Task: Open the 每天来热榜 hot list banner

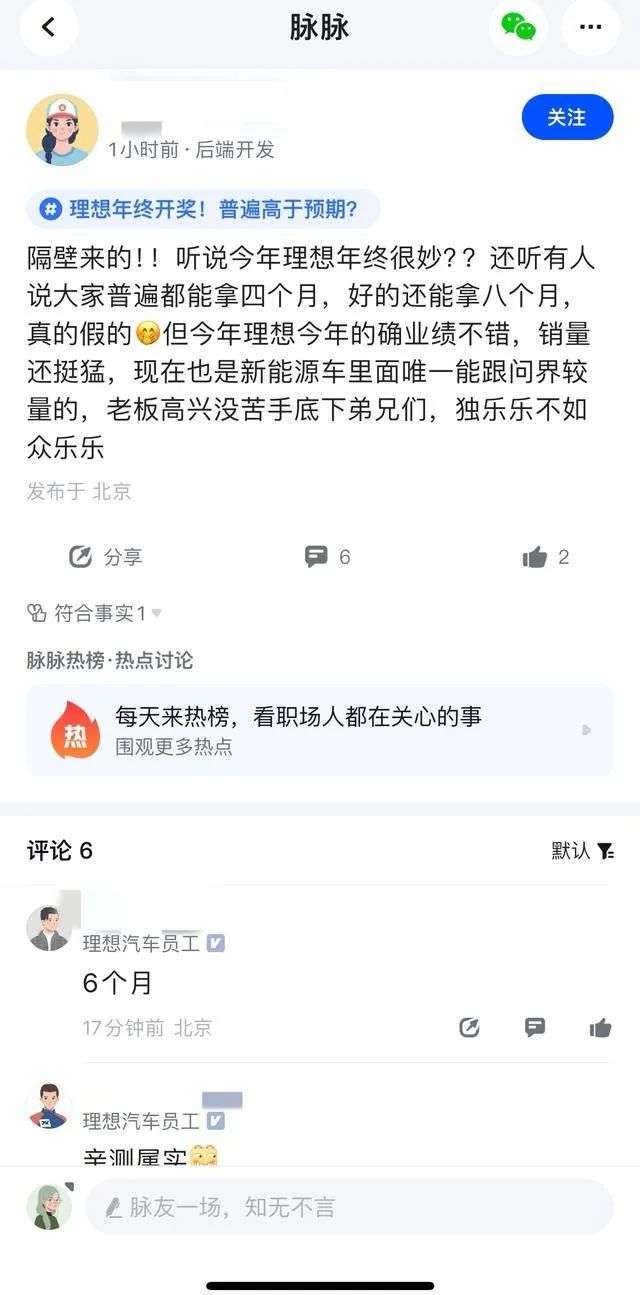Action: (320, 730)
